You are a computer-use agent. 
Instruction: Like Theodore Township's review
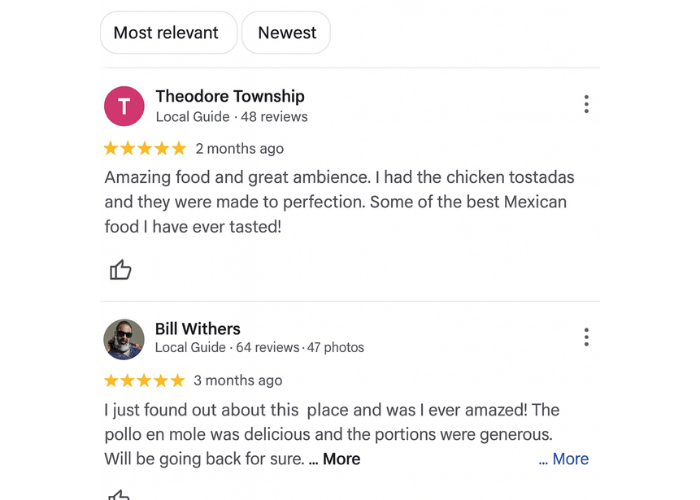coord(121,269)
